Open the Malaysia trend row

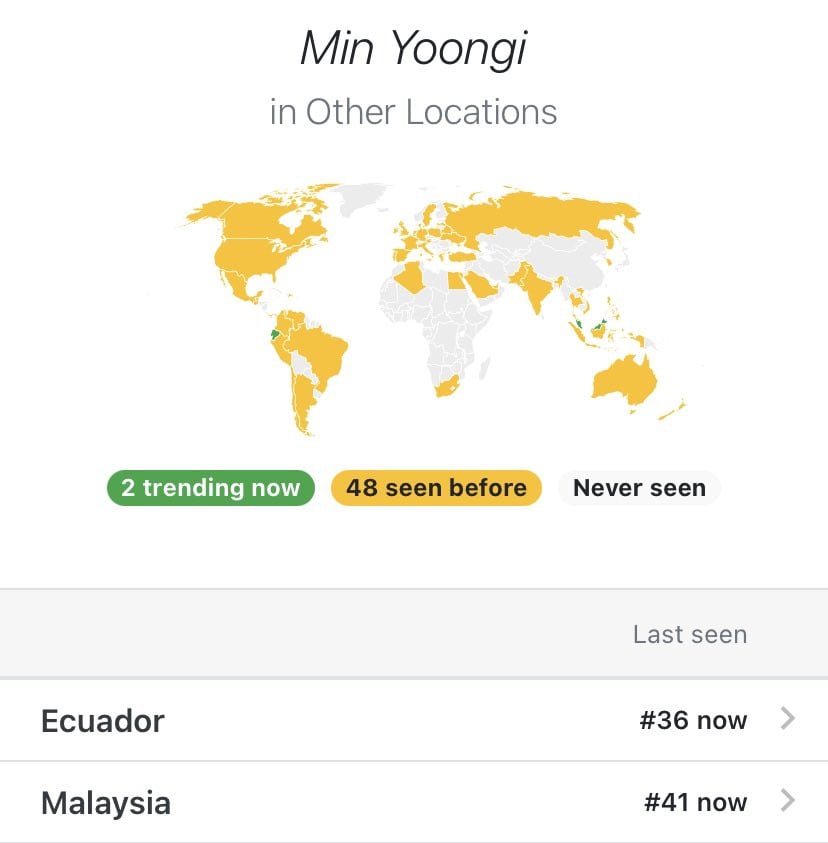tap(414, 802)
